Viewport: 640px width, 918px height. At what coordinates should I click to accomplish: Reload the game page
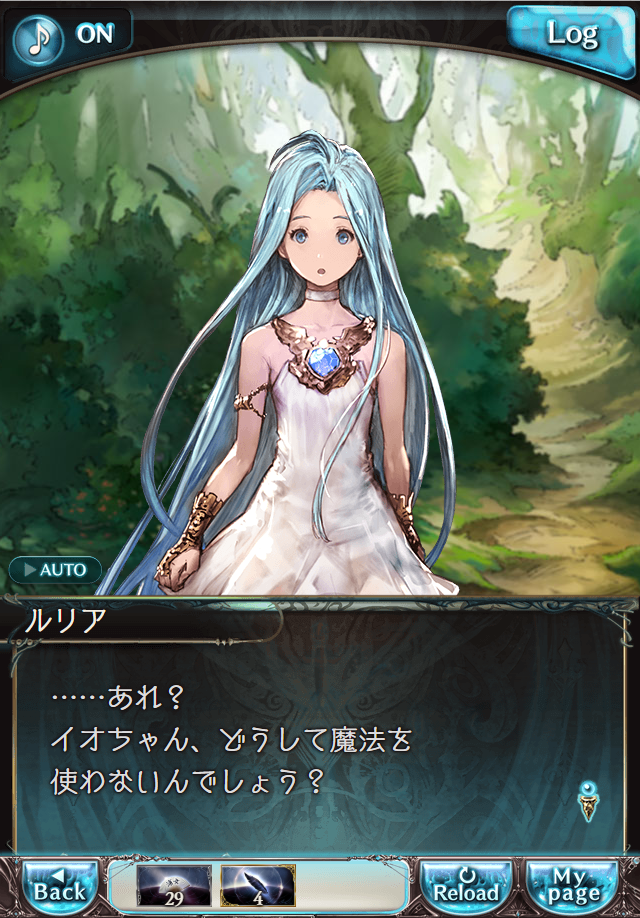coord(465,884)
